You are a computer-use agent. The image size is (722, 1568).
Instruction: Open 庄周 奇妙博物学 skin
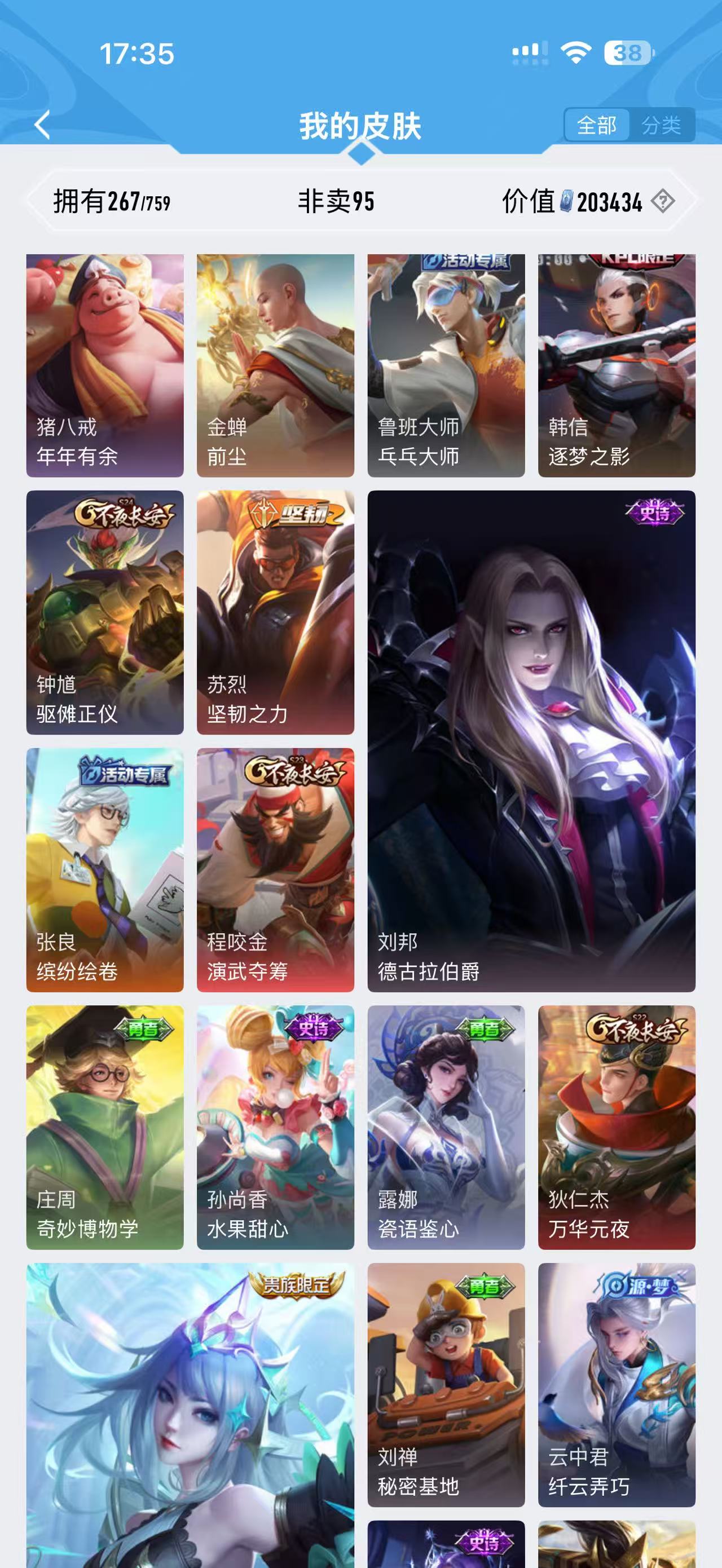[x=105, y=1127]
